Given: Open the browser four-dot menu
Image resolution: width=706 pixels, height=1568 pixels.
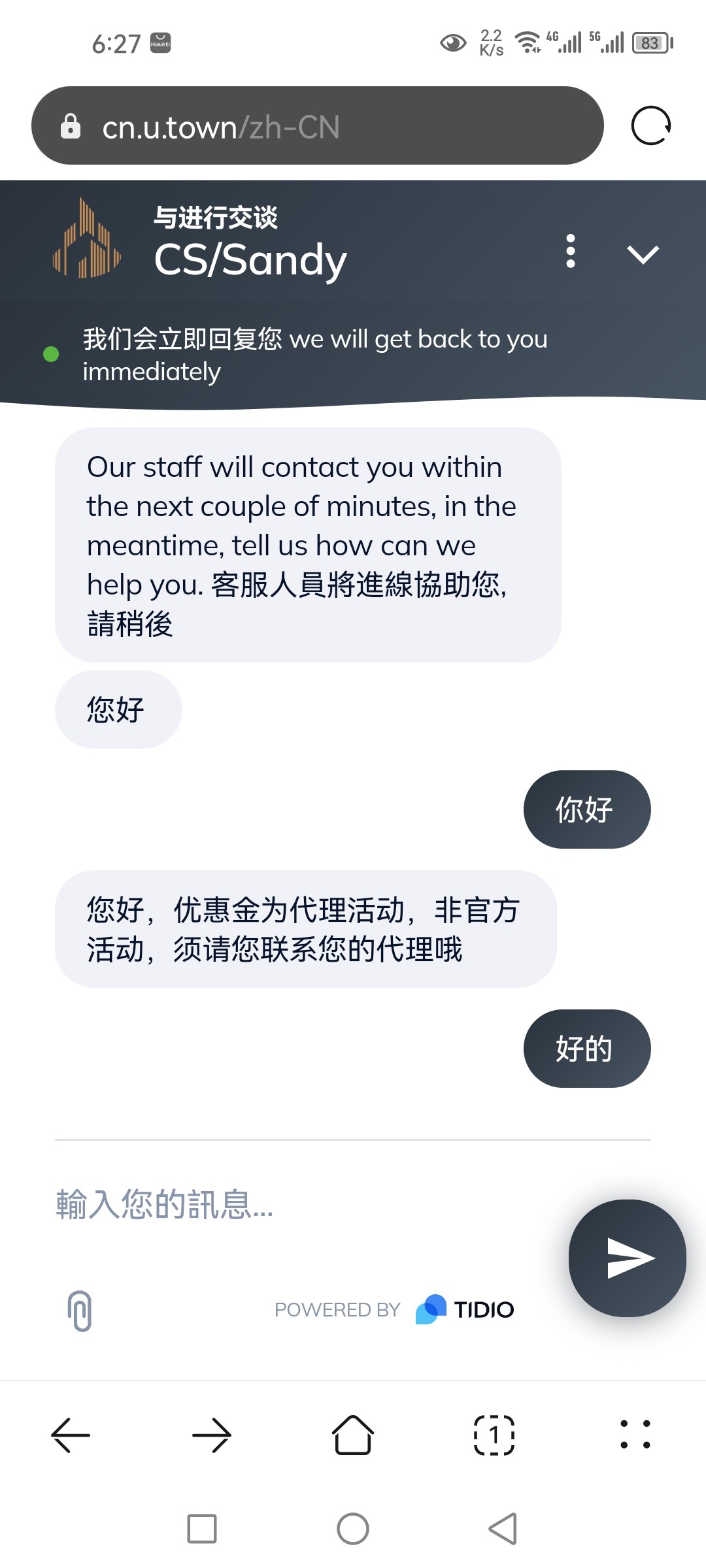Looking at the screenshot, I should tap(635, 1435).
